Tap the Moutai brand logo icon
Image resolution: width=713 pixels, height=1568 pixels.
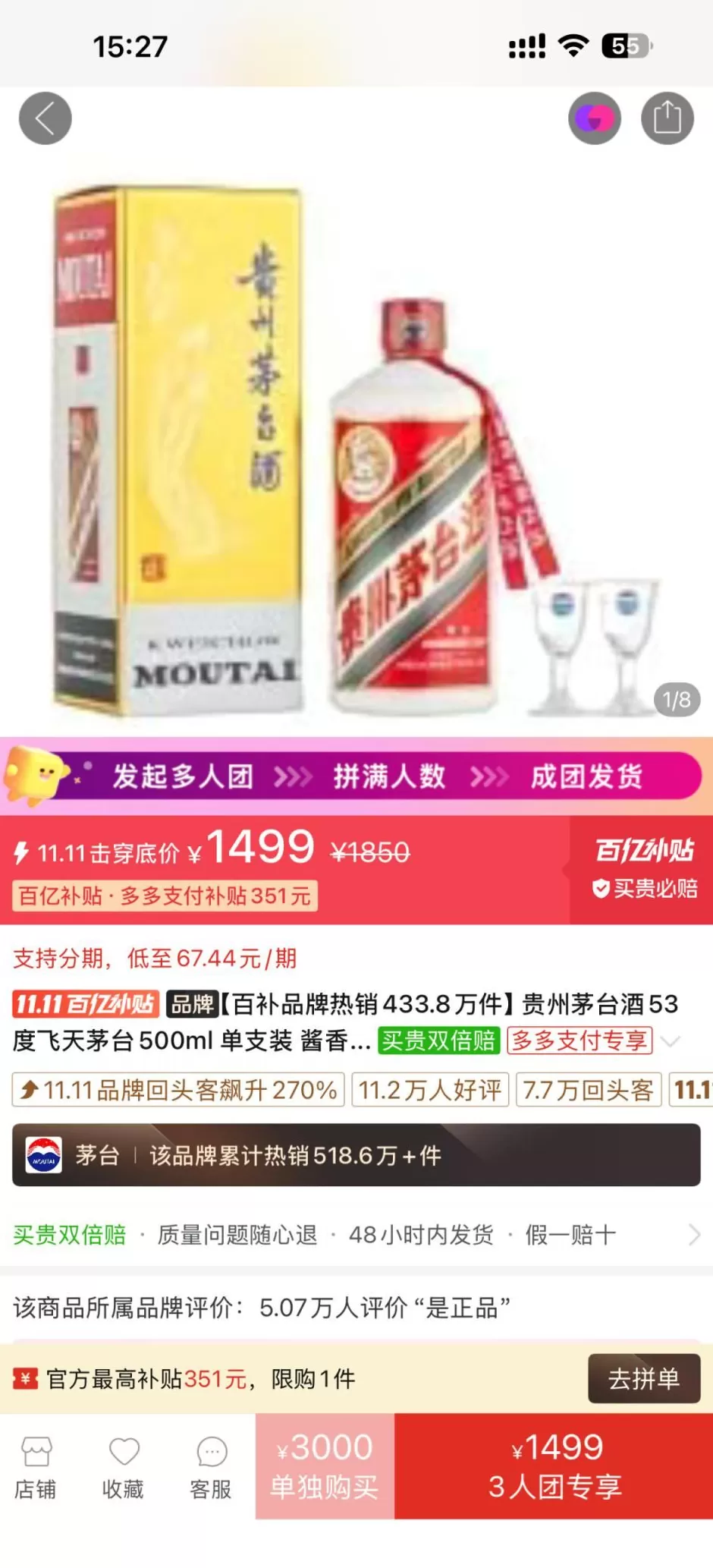[43, 1155]
